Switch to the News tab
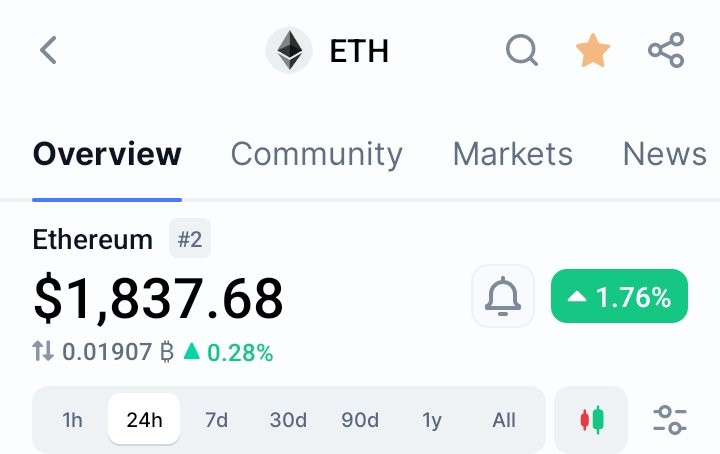Image resolution: width=720 pixels, height=454 pixels. 664,154
